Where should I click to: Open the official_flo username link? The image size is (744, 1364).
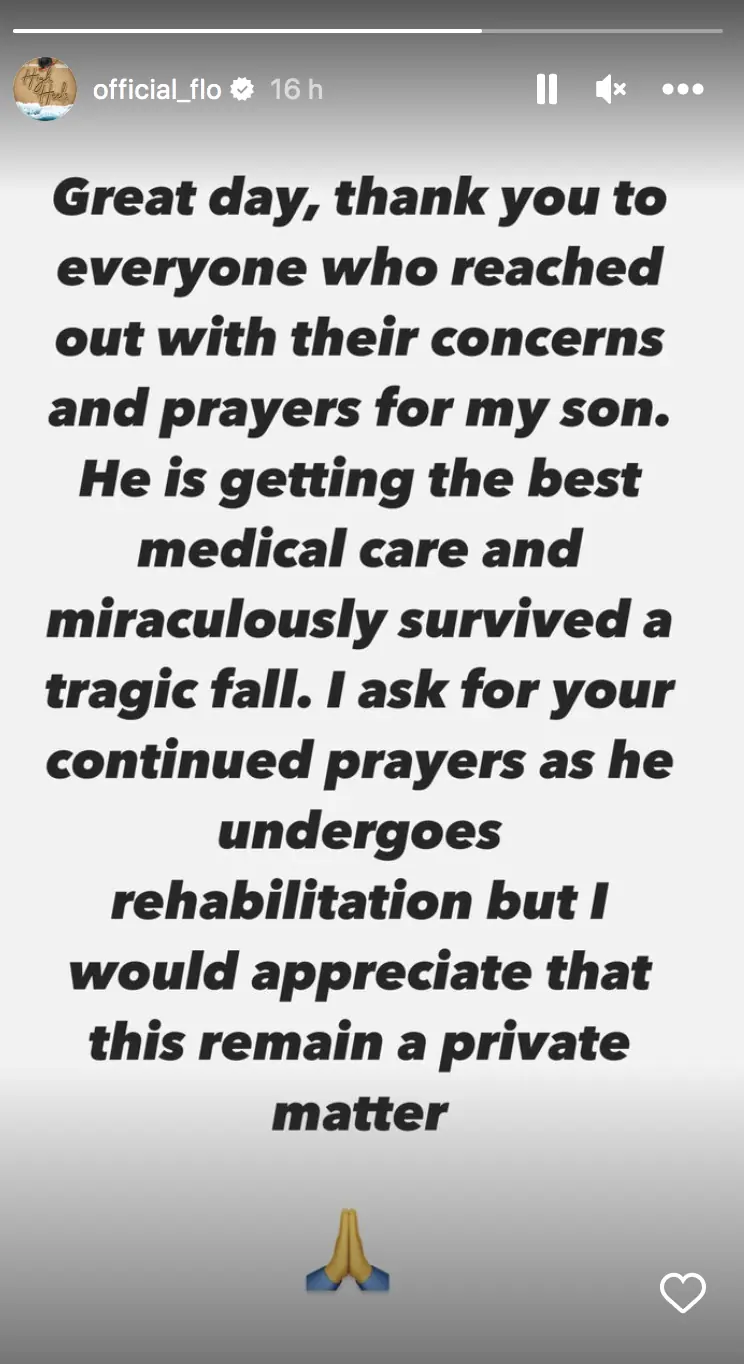tap(156, 90)
